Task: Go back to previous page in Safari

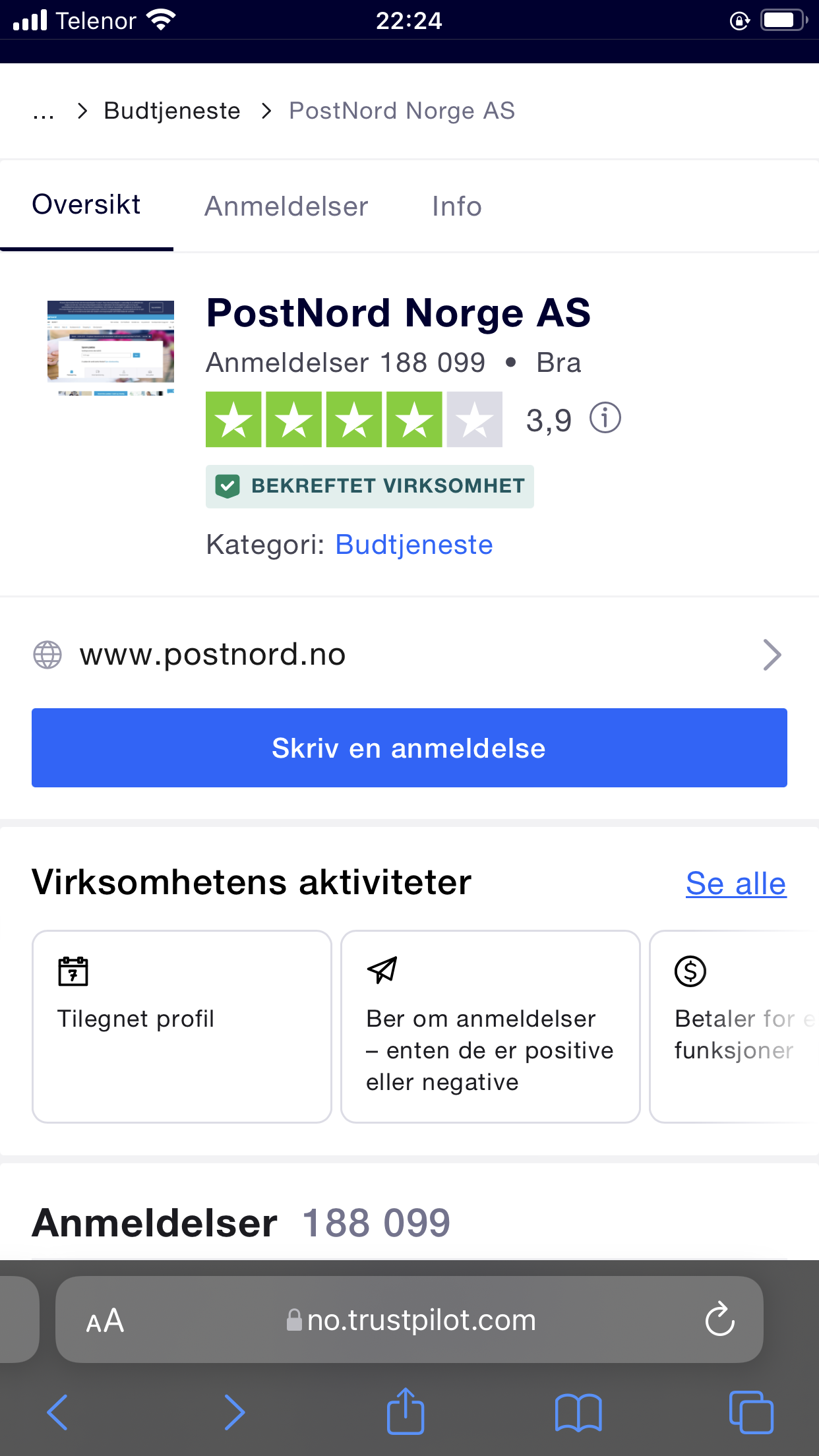Action: tap(58, 1412)
